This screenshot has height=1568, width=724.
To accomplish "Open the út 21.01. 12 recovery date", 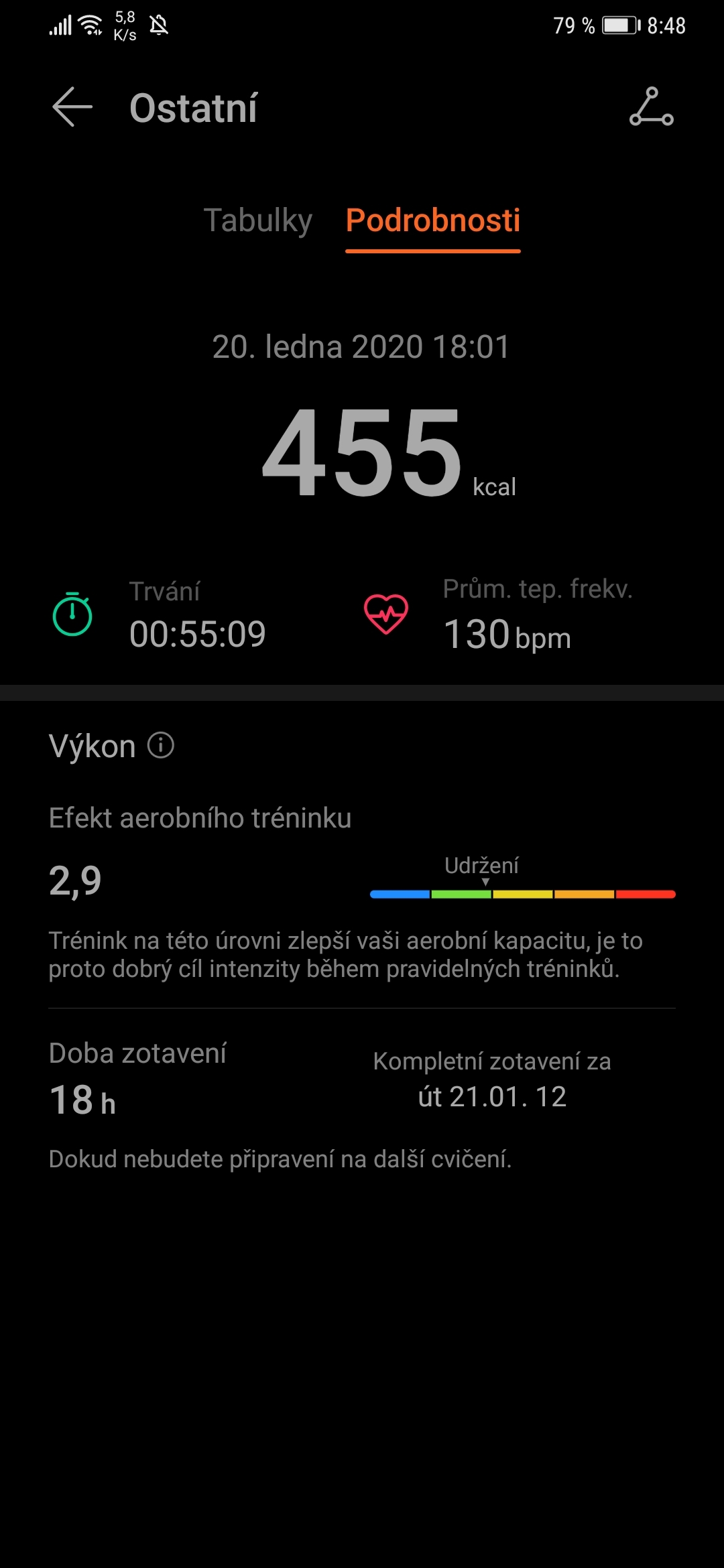I will click(x=491, y=1096).
